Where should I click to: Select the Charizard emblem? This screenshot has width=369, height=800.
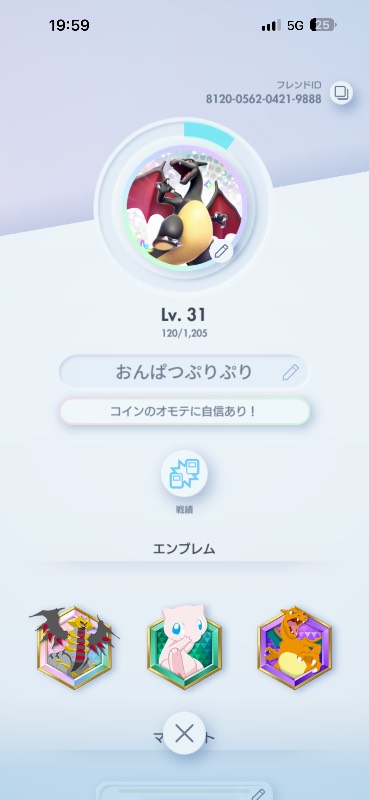click(x=294, y=647)
